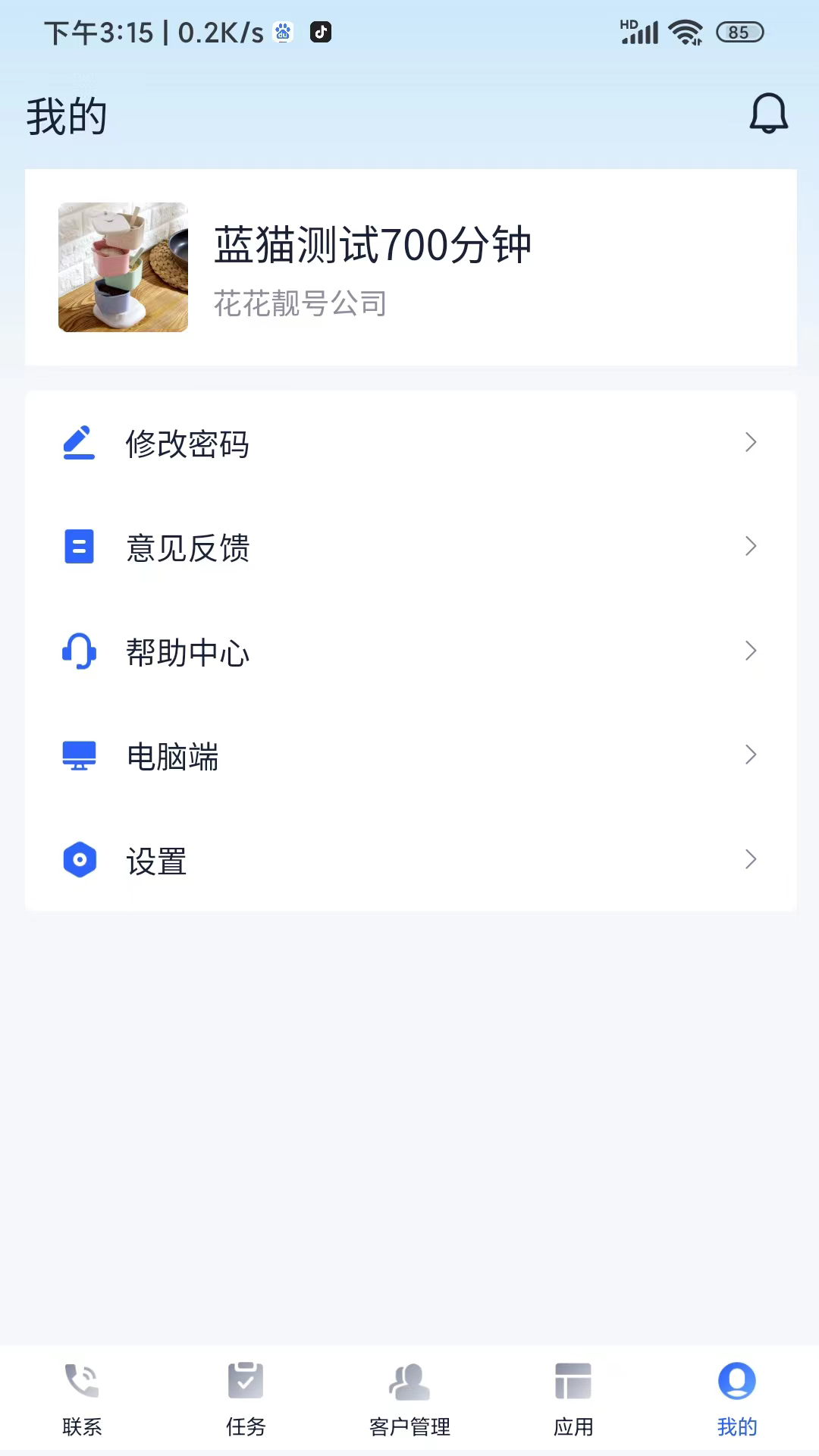The width and height of the screenshot is (819, 1456).
Task: Open the 帮助中心 help center
Action: (x=410, y=651)
